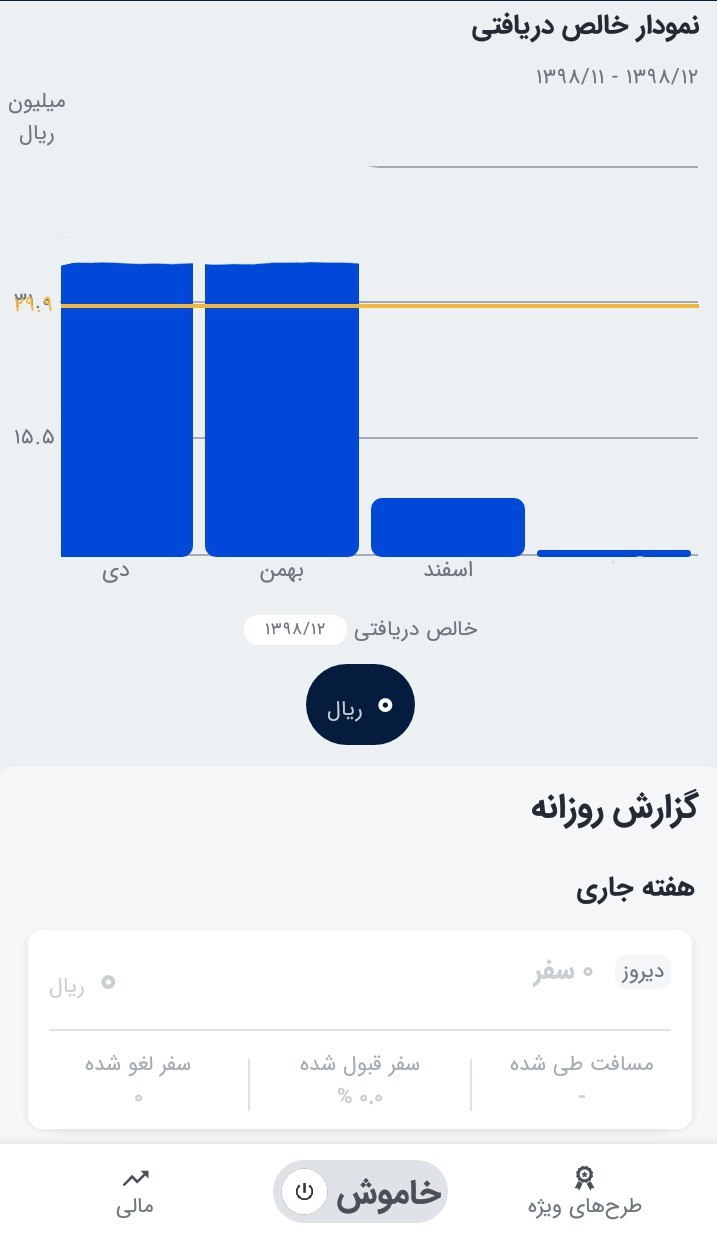Toggle the خاموش online/offline switch
This screenshot has height=1239, width=717.
[360, 1192]
